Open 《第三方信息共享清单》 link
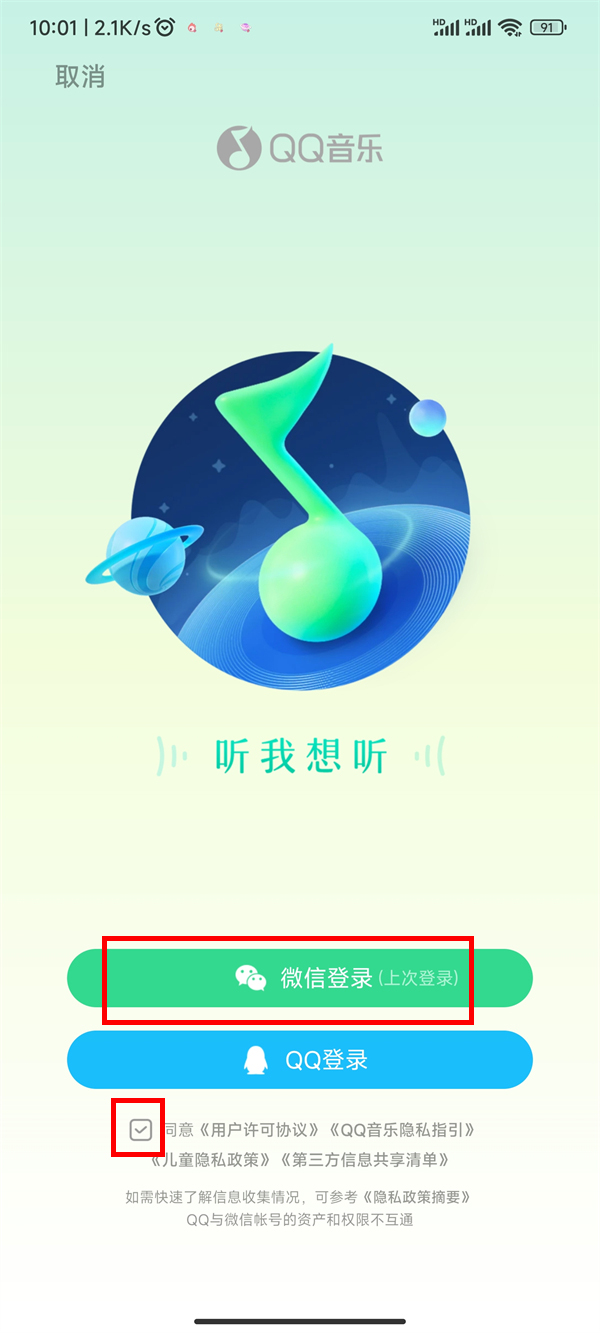 tap(364, 1160)
